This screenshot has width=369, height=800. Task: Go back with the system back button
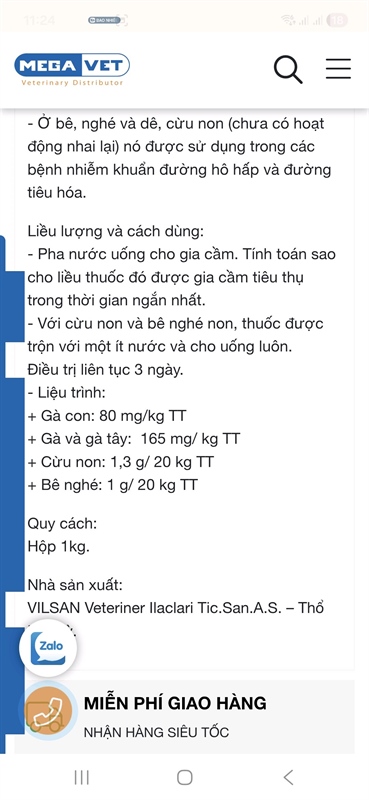pyautogui.click(x=288, y=778)
